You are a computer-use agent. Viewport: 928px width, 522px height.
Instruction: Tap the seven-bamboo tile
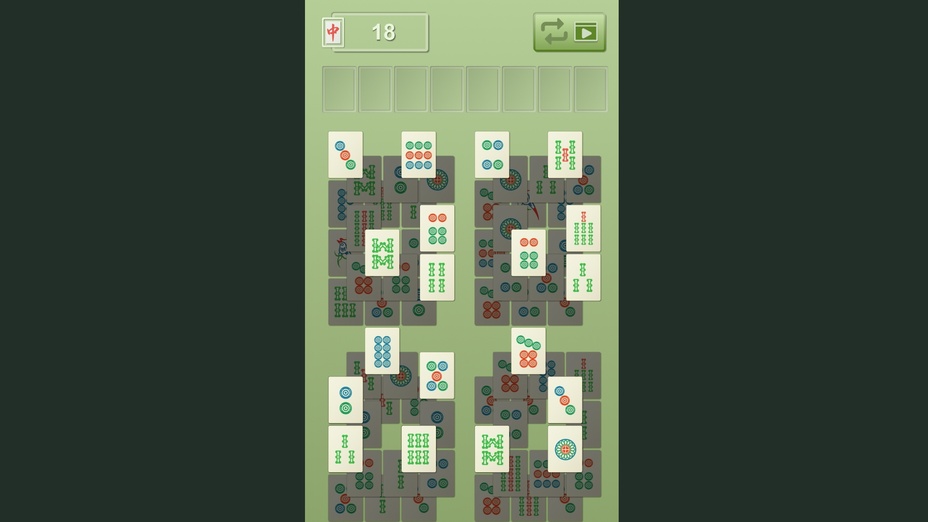[583, 228]
